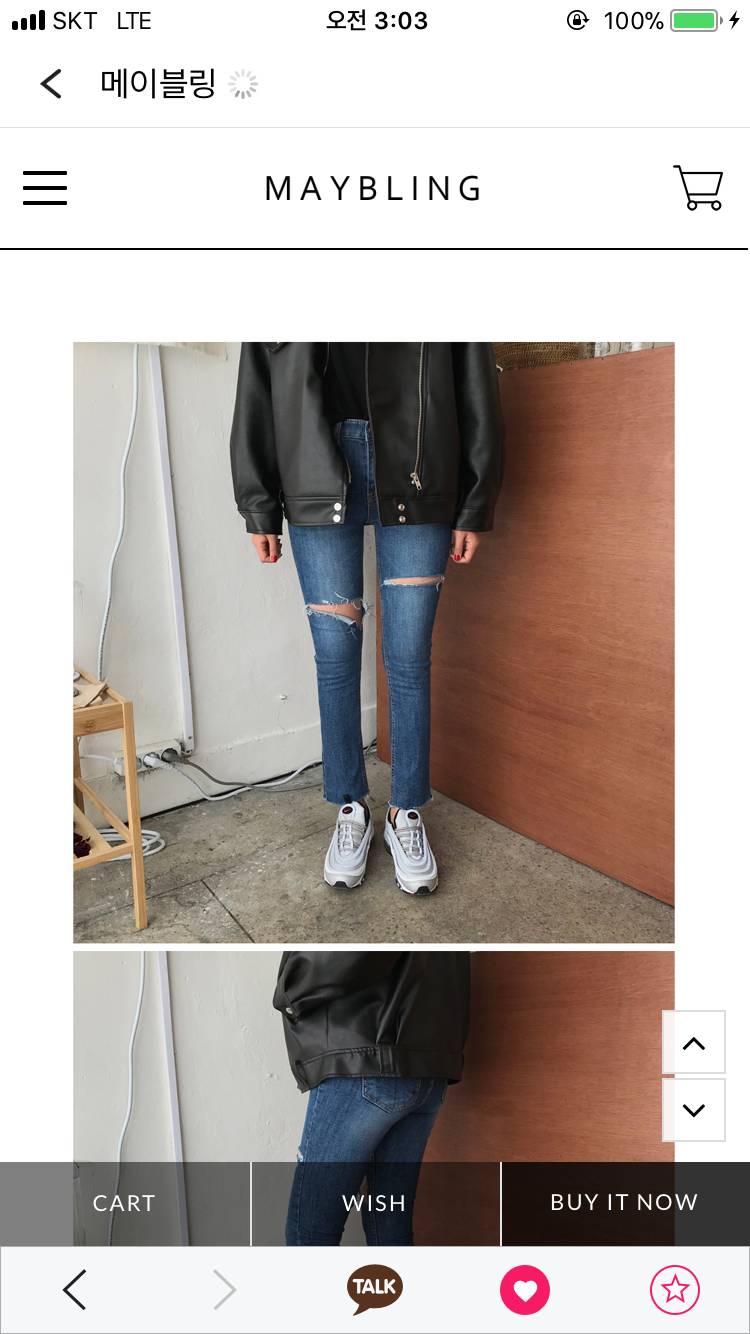Add the item to WISH list
750x1334 pixels.
click(373, 1204)
